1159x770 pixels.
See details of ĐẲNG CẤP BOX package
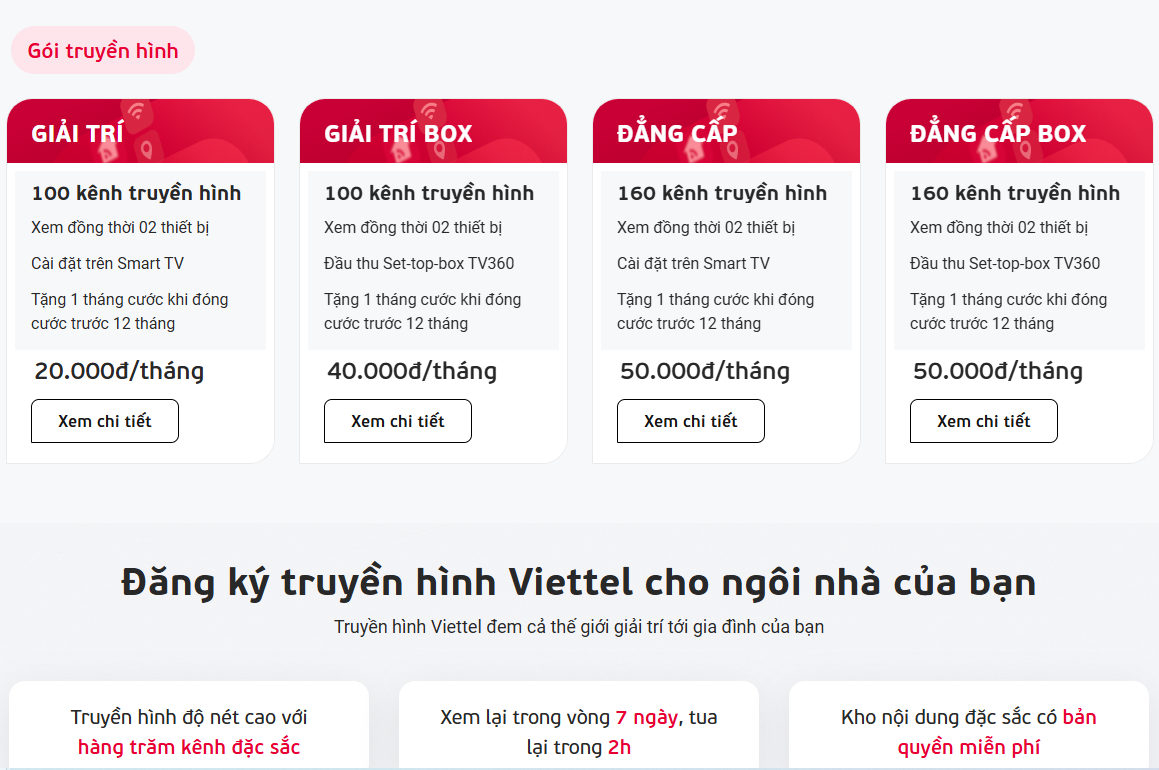(984, 421)
